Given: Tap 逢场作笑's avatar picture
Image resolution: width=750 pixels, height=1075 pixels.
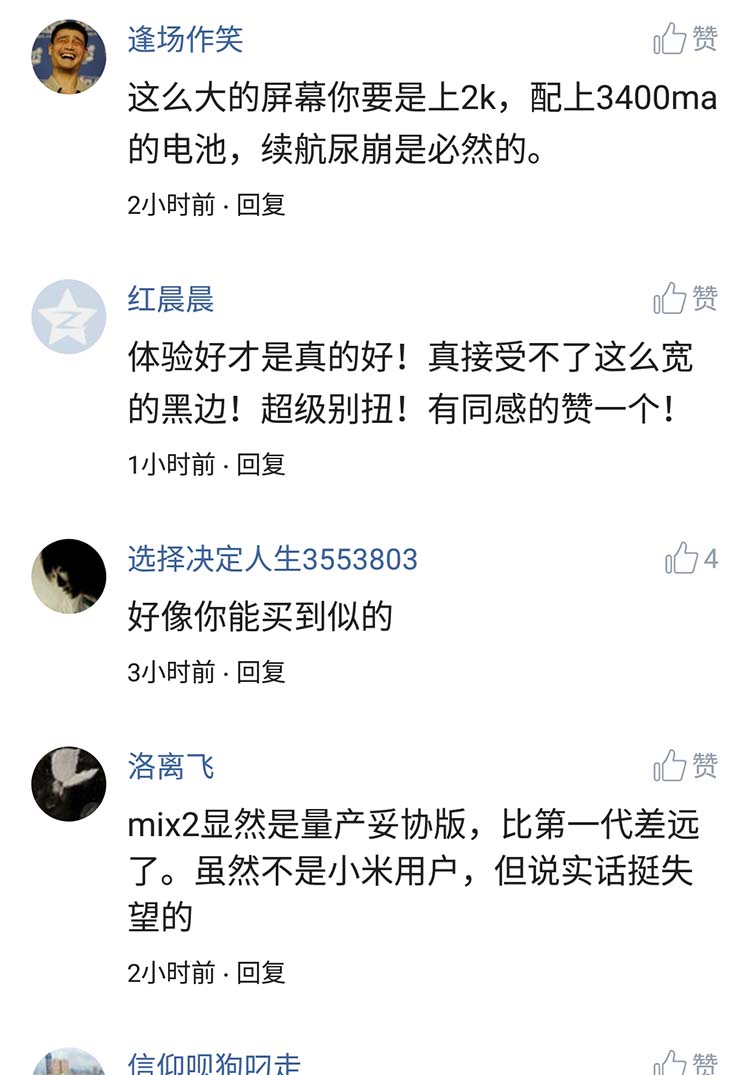Looking at the screenshot, I should pos(69,57).
